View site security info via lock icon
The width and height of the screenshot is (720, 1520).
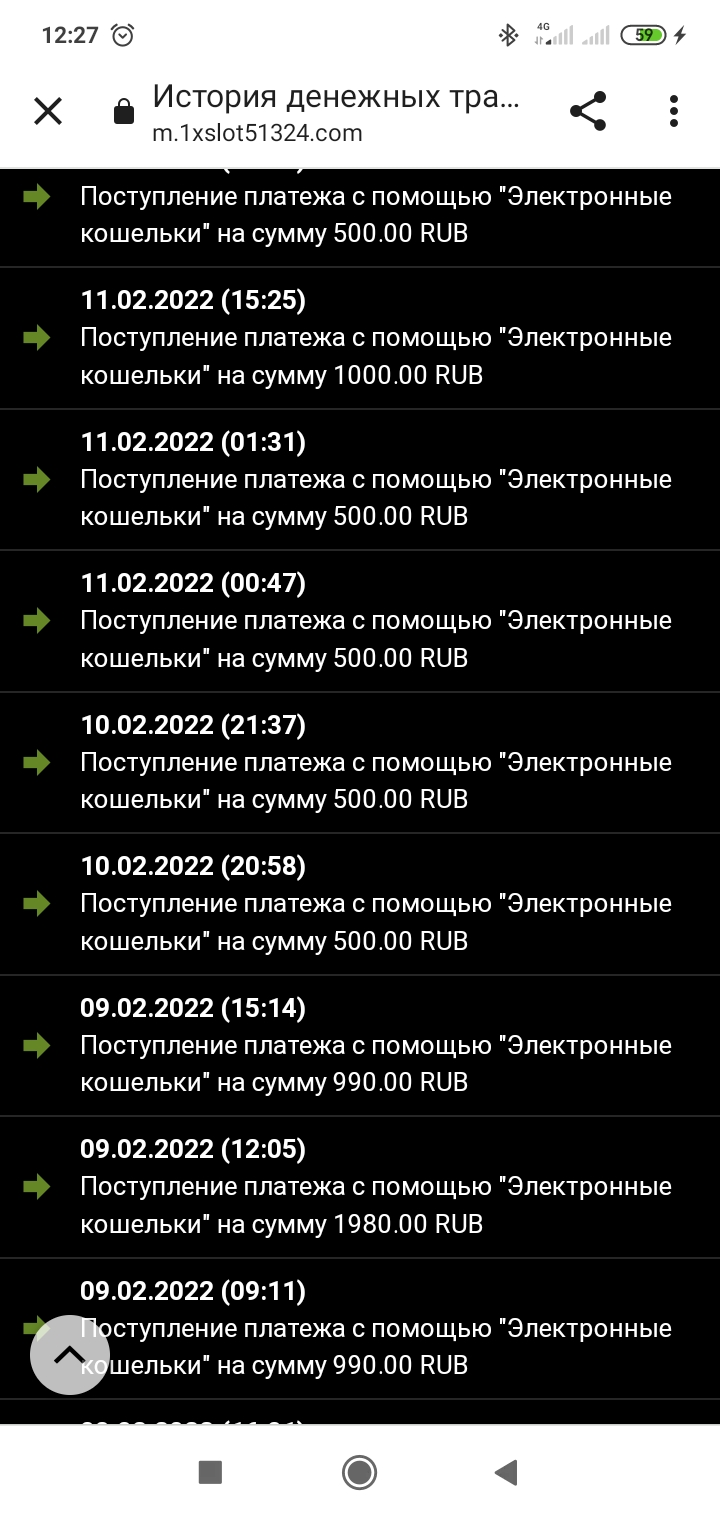[124, 112]
